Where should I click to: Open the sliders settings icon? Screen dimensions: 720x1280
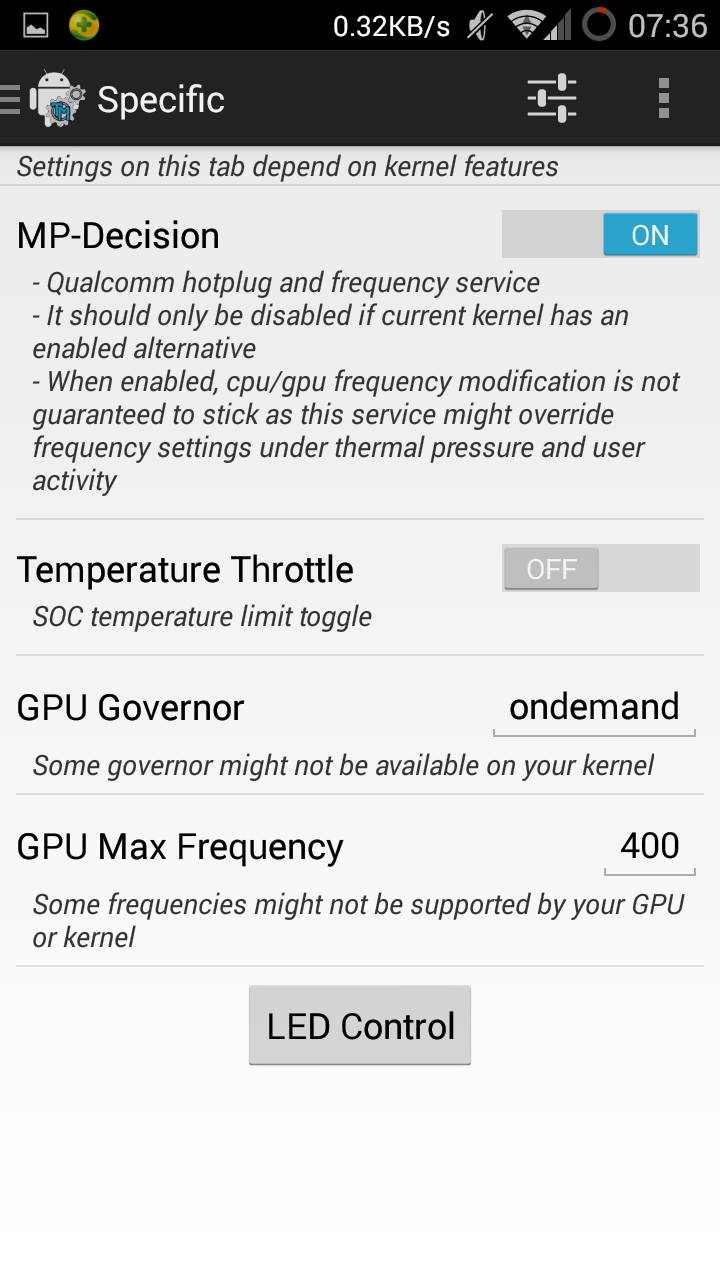[552, 99]
